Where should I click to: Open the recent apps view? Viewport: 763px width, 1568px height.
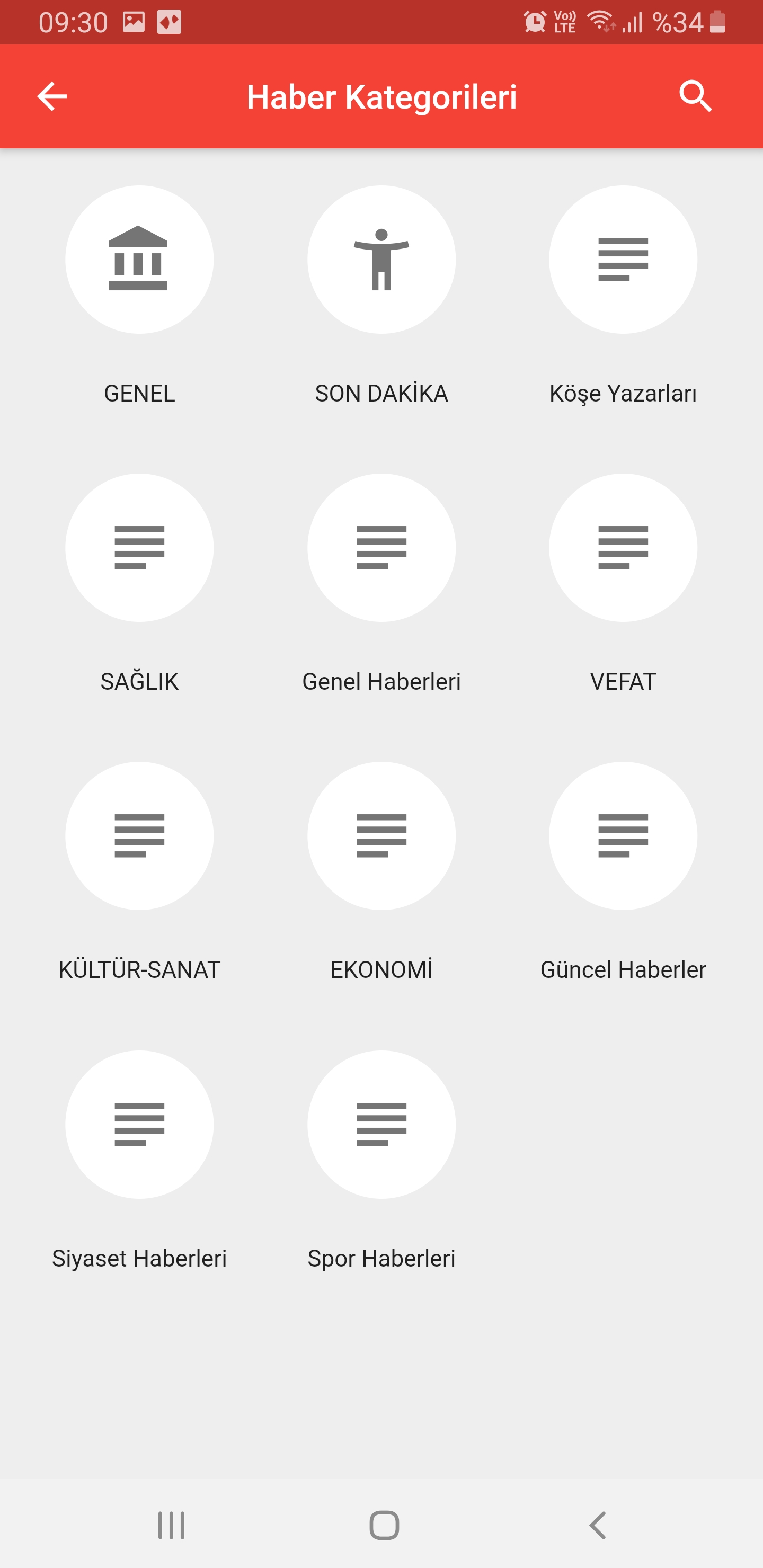tap(171, 1526)
